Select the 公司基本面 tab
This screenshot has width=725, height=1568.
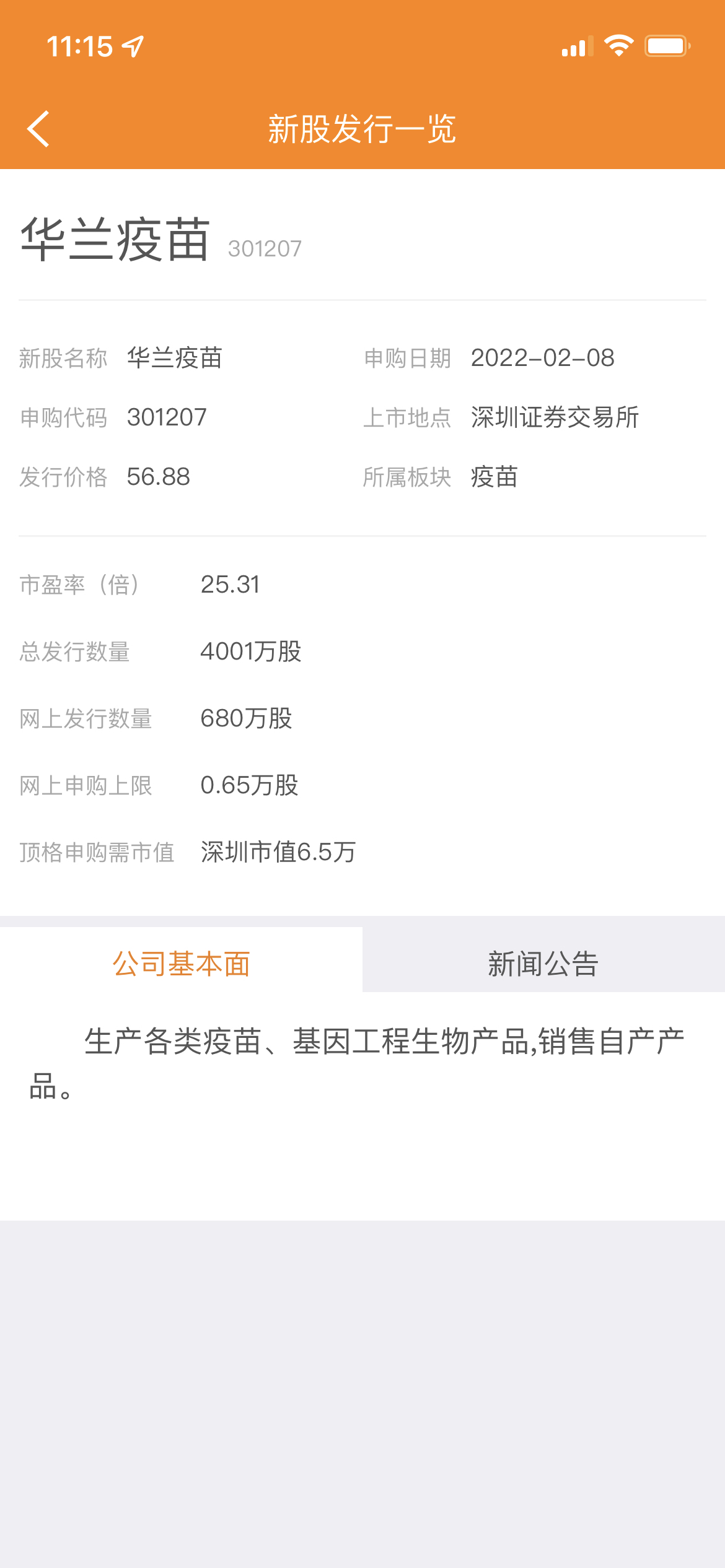pyautogui.click(x=181, y=963)
